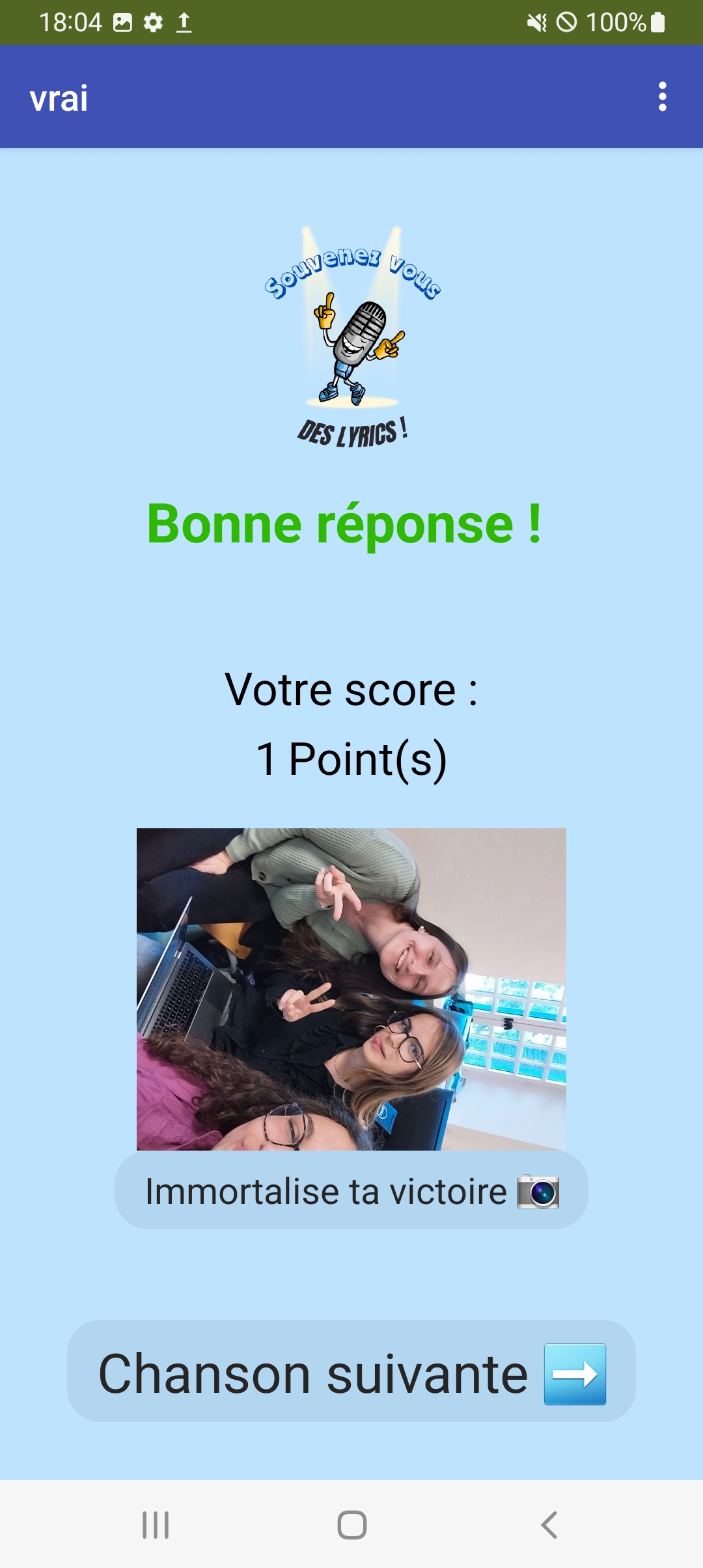Tap the Immortalise ta victoire camera button
Image resolution: width=703 pixels, height=1568 pixels.
click(x=351, y=1191)
